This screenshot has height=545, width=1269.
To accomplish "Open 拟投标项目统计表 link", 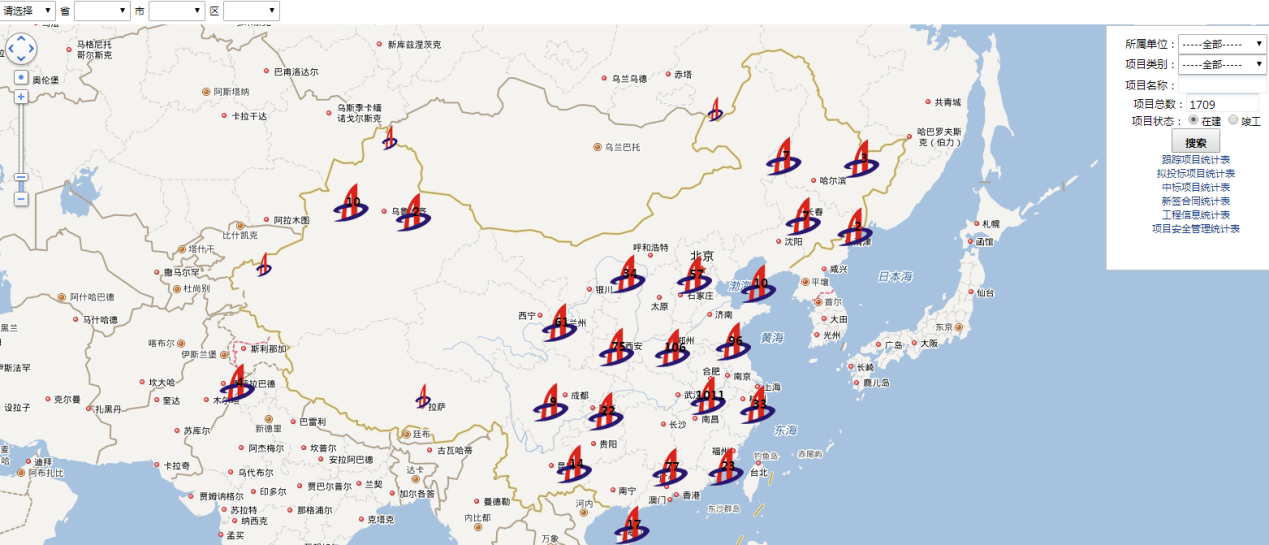I will coord(1195,173).
